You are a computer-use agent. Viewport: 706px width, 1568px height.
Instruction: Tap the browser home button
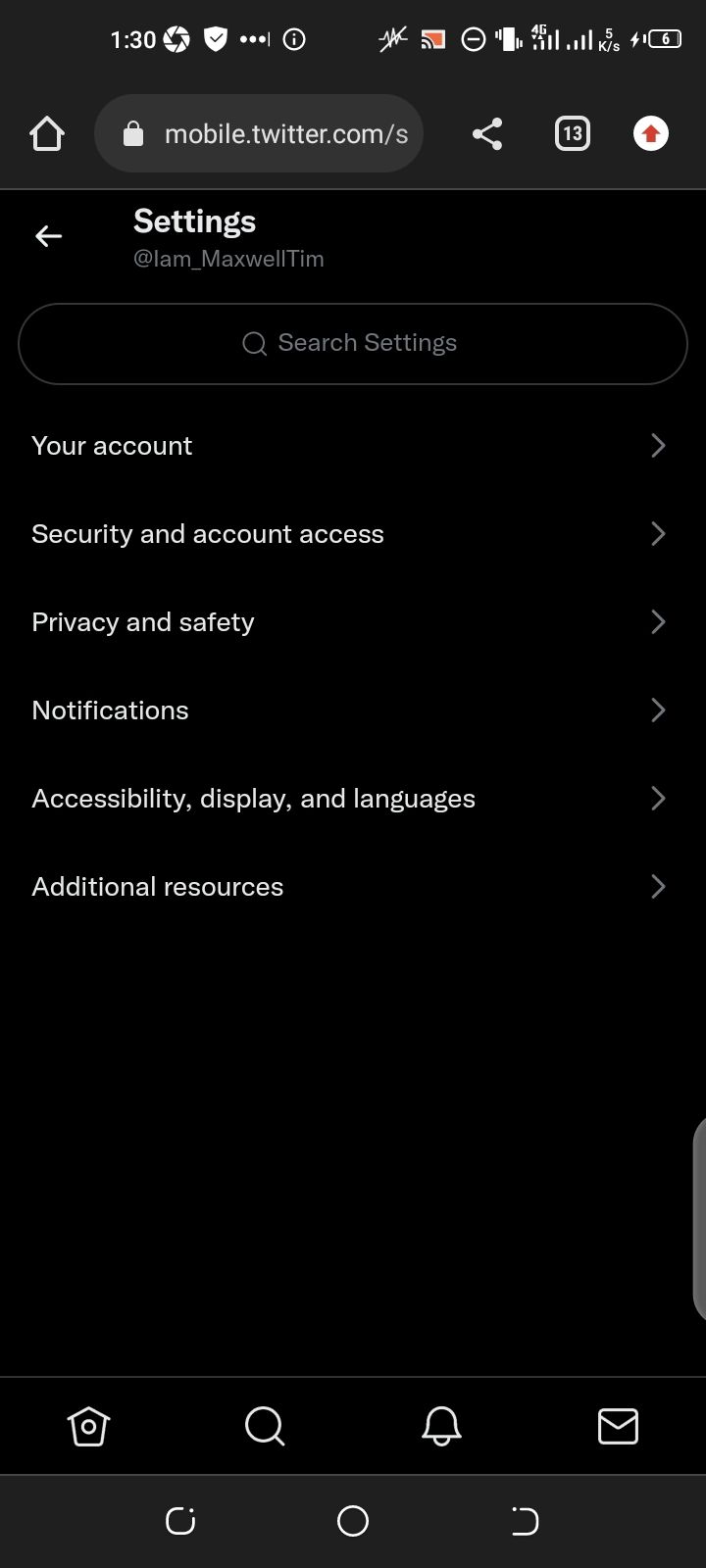point(47,133)
